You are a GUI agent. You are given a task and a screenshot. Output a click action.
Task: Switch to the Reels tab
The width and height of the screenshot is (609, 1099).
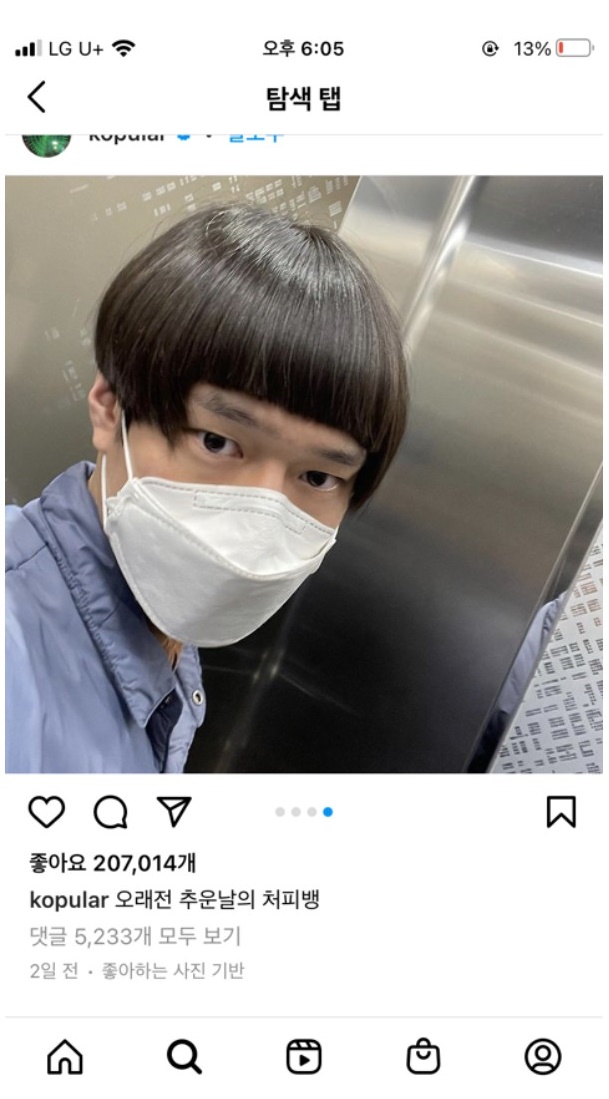pyautogui.click(x=304, y=1057)
